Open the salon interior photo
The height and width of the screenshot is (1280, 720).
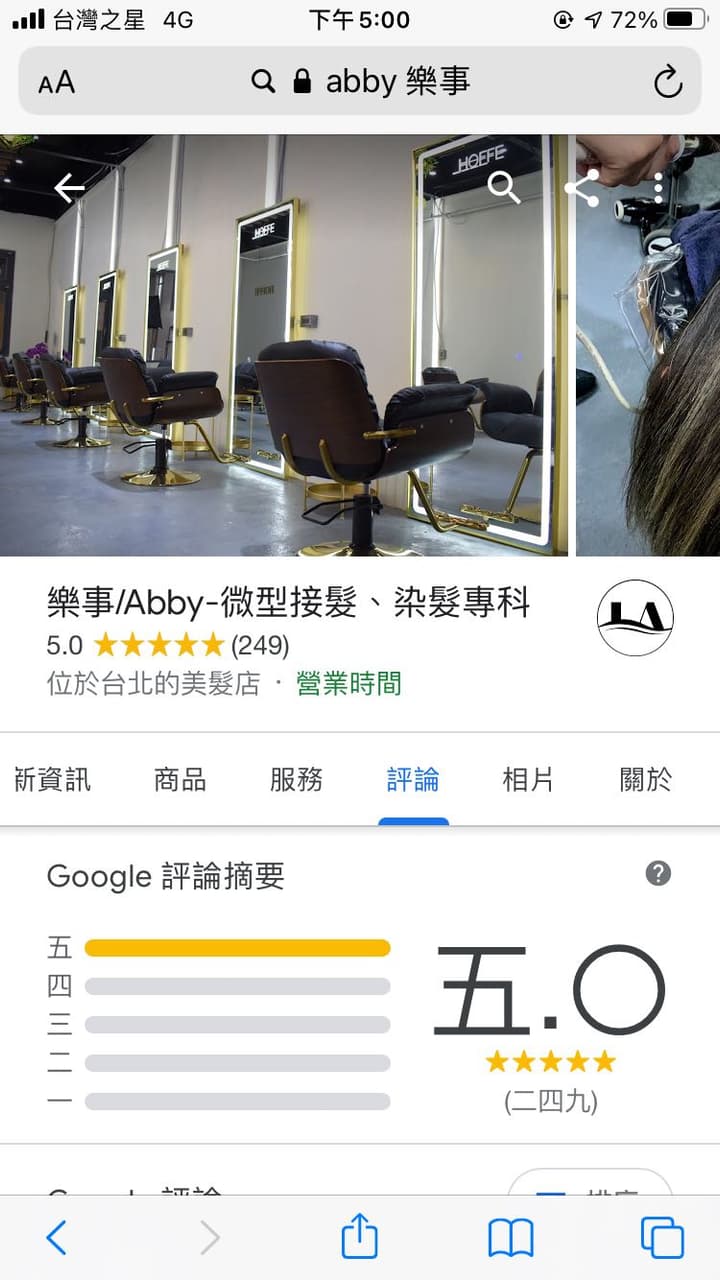[284, 345]
